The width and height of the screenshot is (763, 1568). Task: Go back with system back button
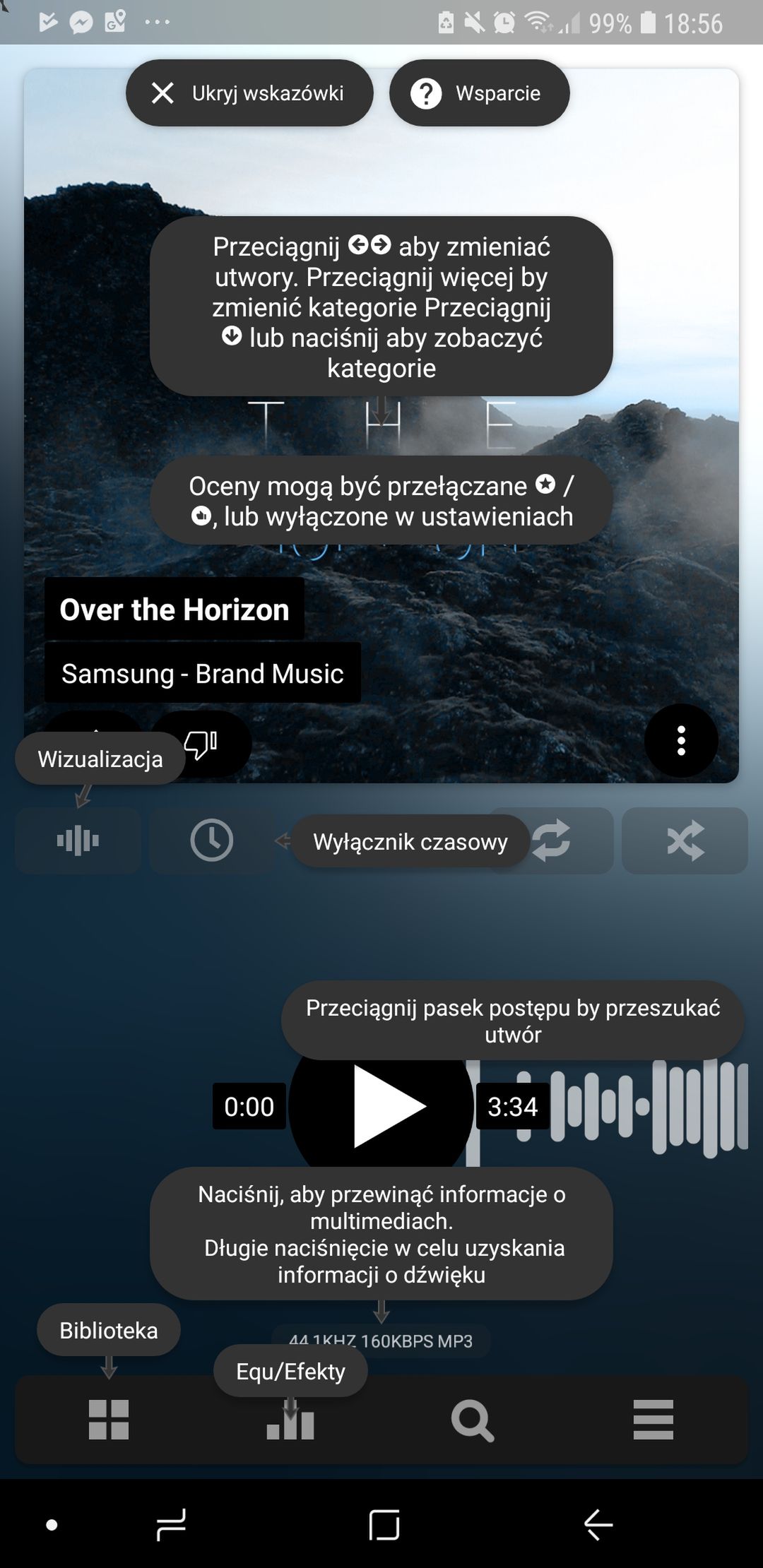598,1525
